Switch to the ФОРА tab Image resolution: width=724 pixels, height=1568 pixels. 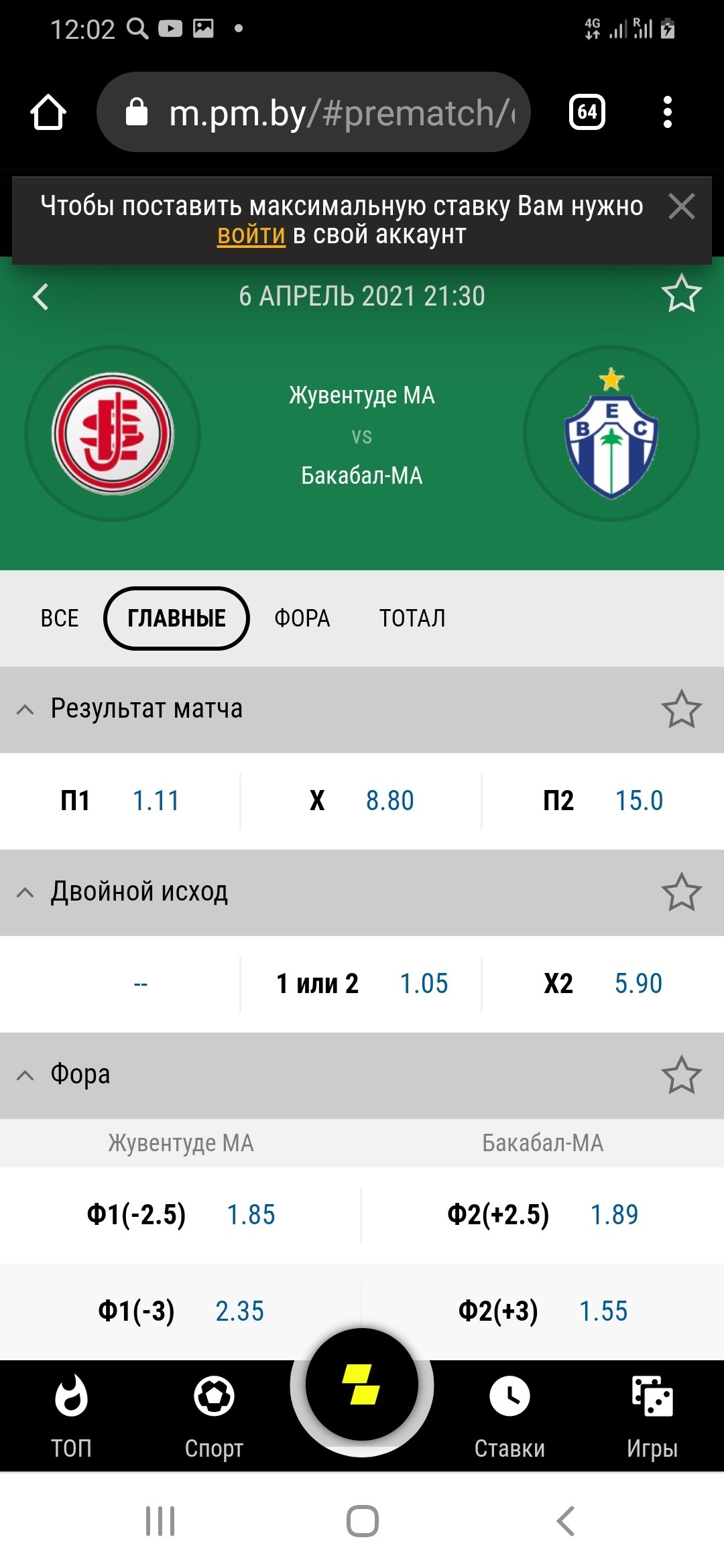tap(302, 618)
